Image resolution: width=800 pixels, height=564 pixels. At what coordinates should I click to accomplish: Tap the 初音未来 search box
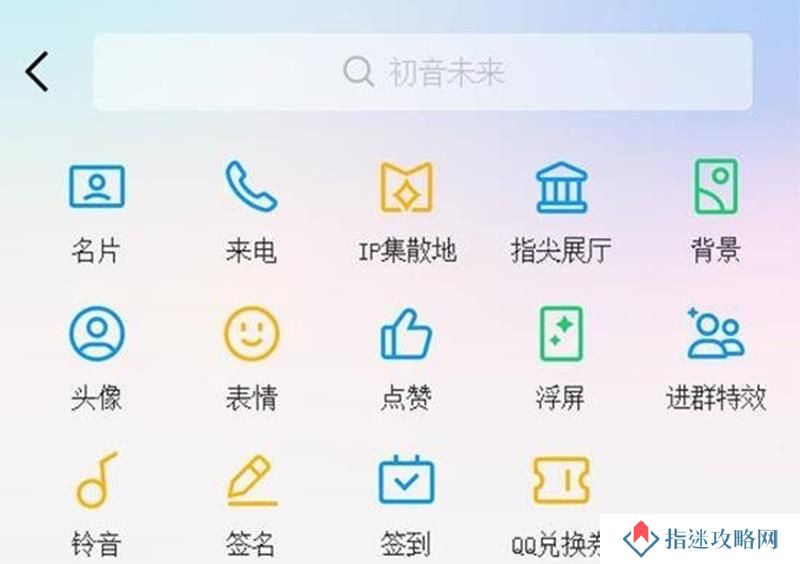pyautogui.click(x=422, y=72)
